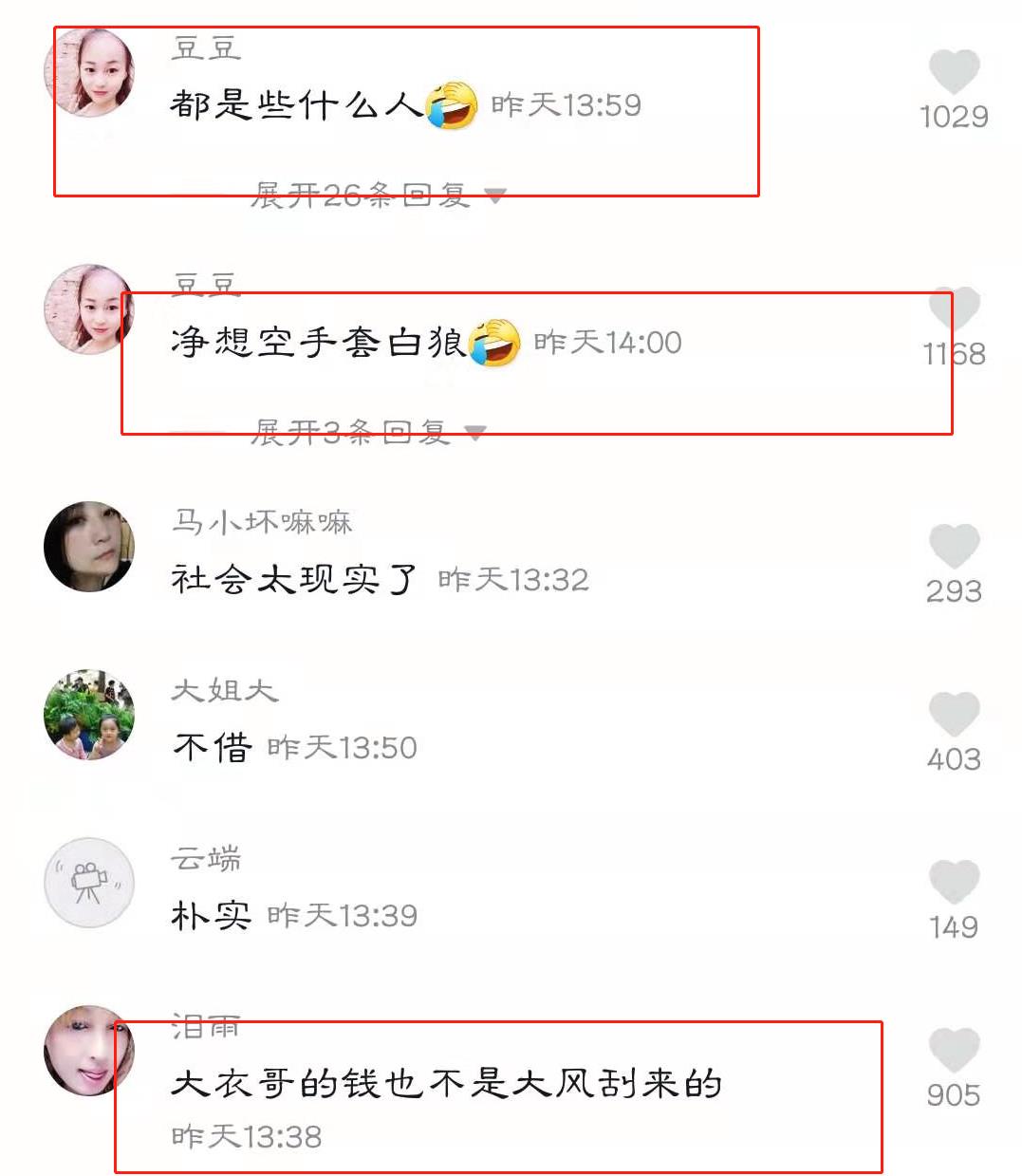Expand 3 replies under '净想空手套白狼'
Screen dimensions: 1022x1176
(368, 433)
